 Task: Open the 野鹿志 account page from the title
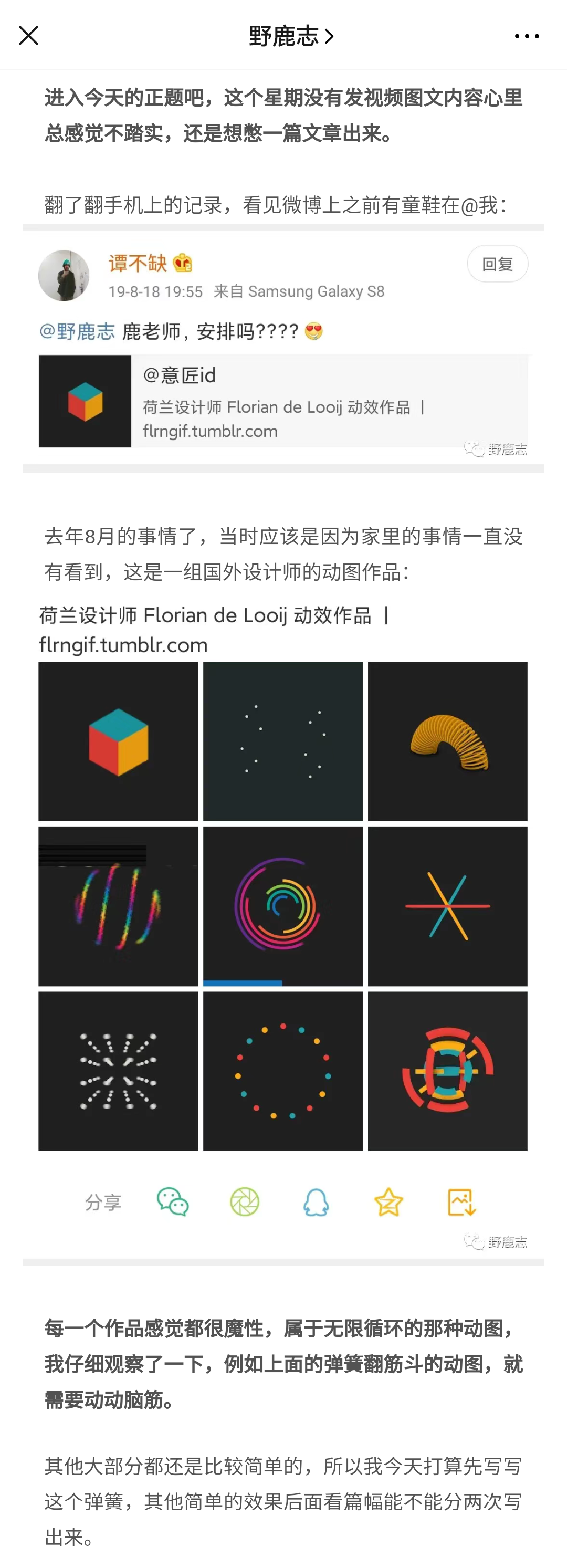pyautogui.click(x=290, y=37)
